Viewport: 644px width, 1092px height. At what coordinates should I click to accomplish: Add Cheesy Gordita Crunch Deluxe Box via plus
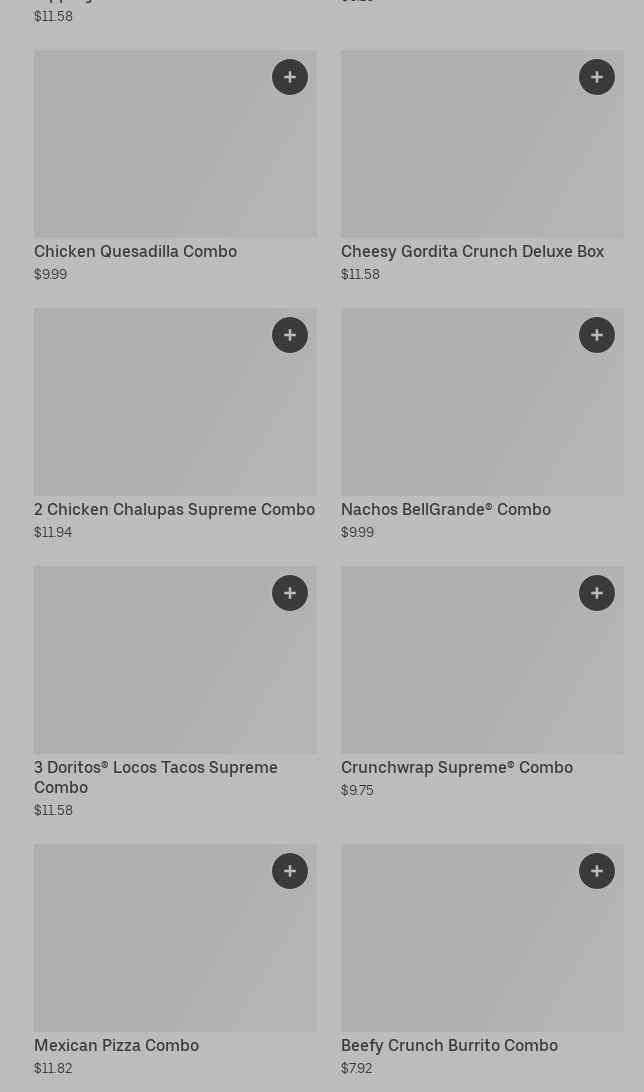pos(597,77)
